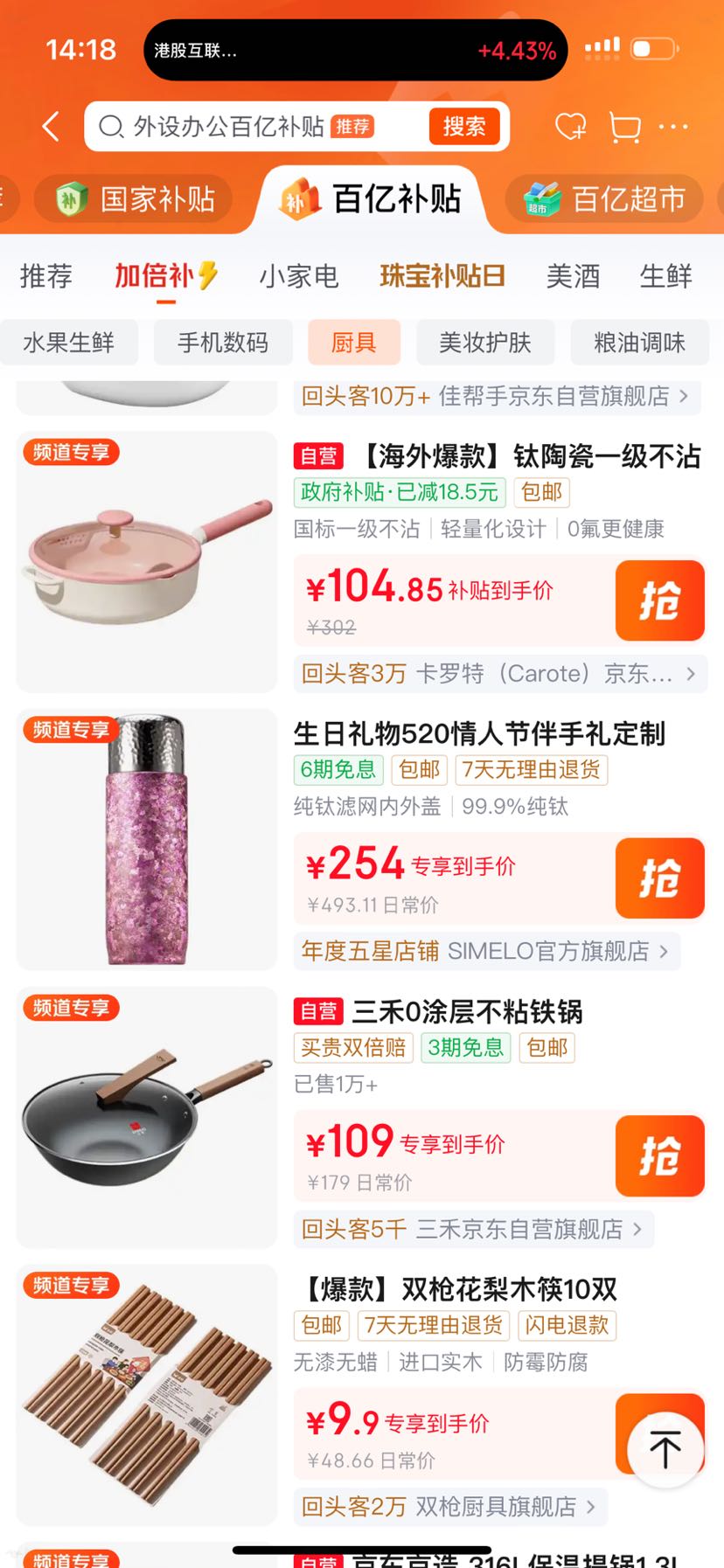Image resolution: width=724 pixels, height=1568 pixels.
Task: Open the shopping cart
Action: 624,128
